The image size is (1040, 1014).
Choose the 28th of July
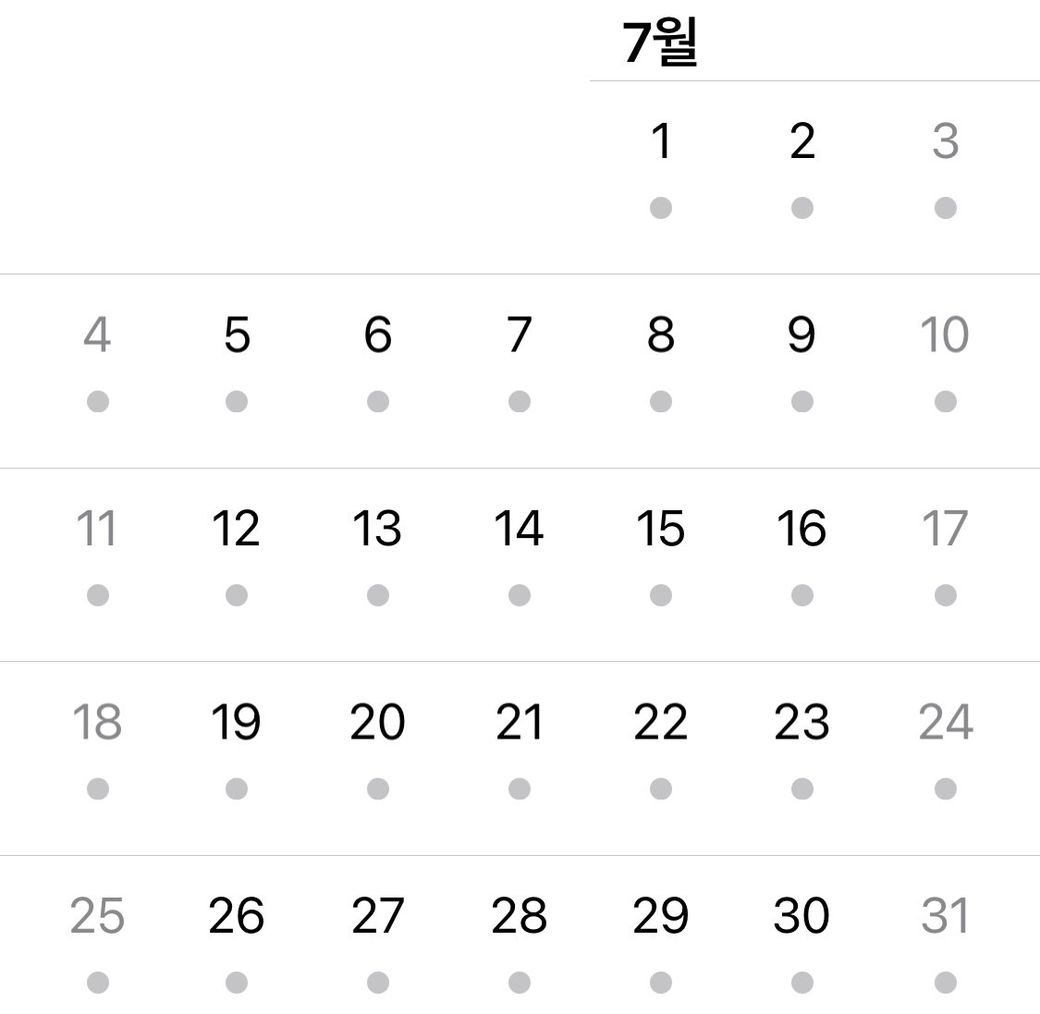pos(519,917)
